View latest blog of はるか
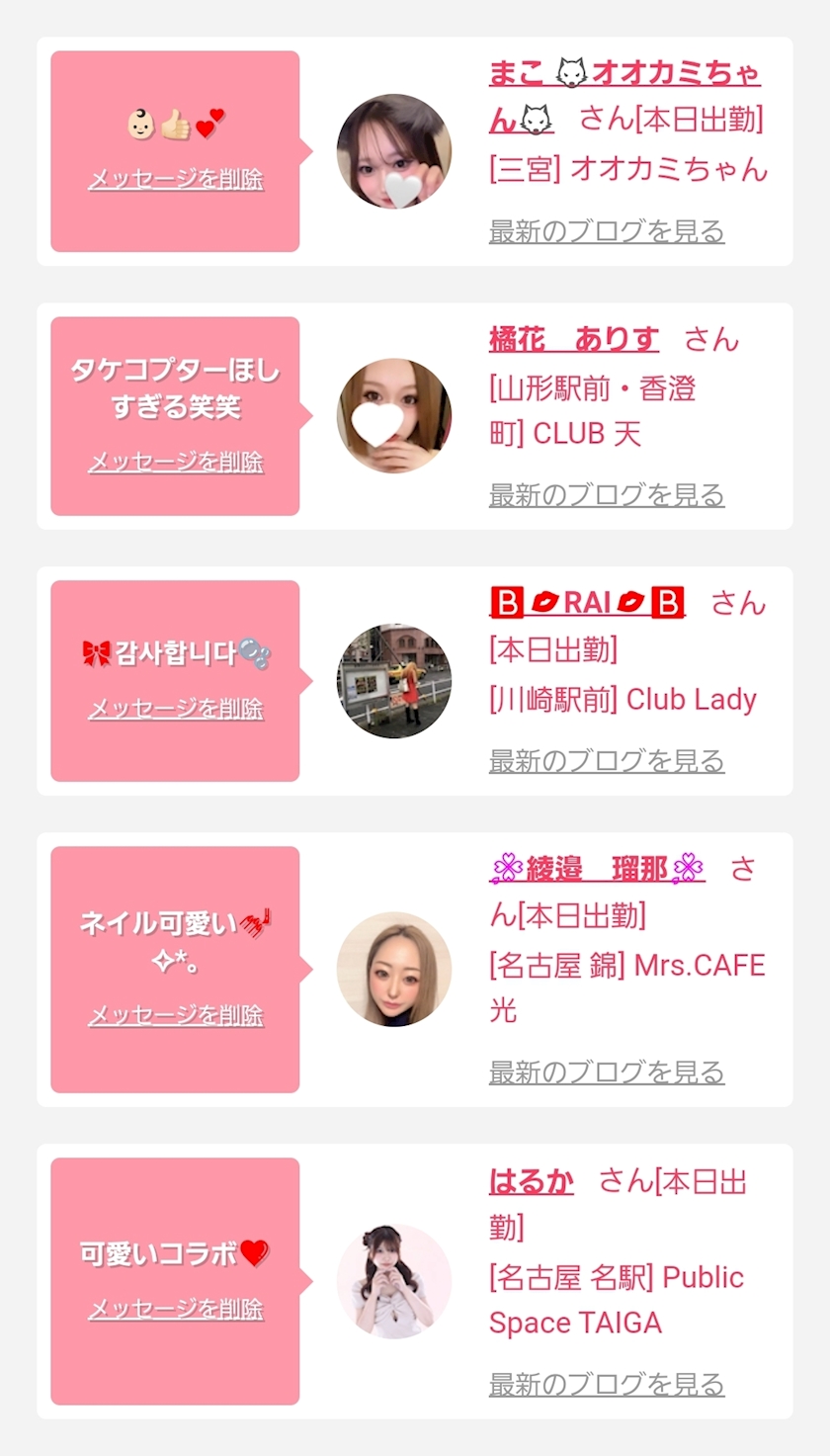The height and width of the screenshot is (1456, 830). [607, 1385]
